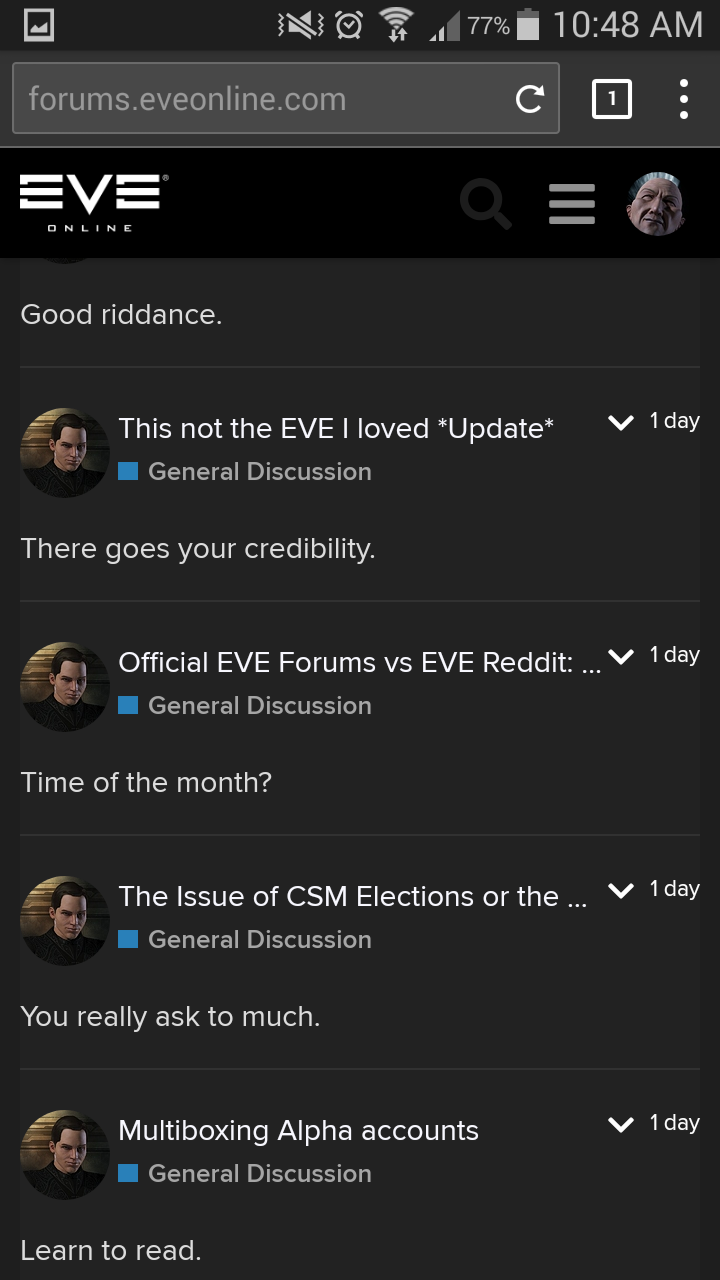Reload the current page
Screen dimensions: 720x1280
coord(529,99)
